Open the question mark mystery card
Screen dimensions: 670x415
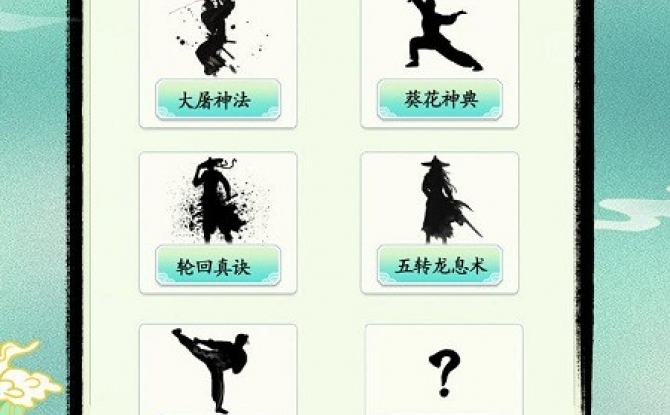pyautogui.click(x=443, y=372)
